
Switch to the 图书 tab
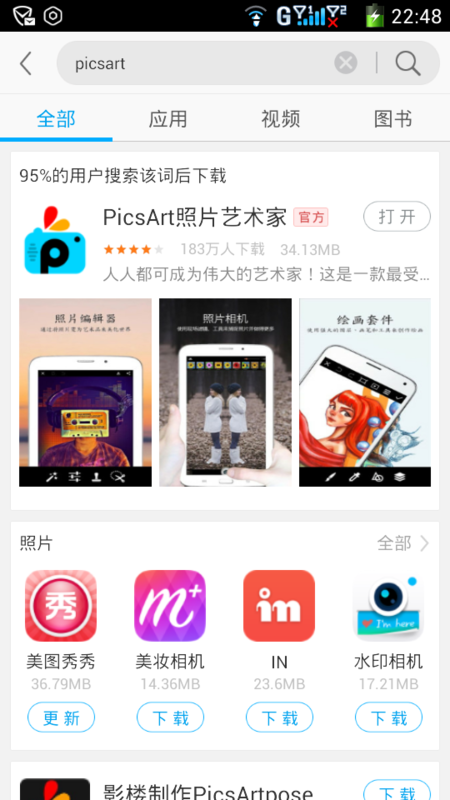pos(393,119)
